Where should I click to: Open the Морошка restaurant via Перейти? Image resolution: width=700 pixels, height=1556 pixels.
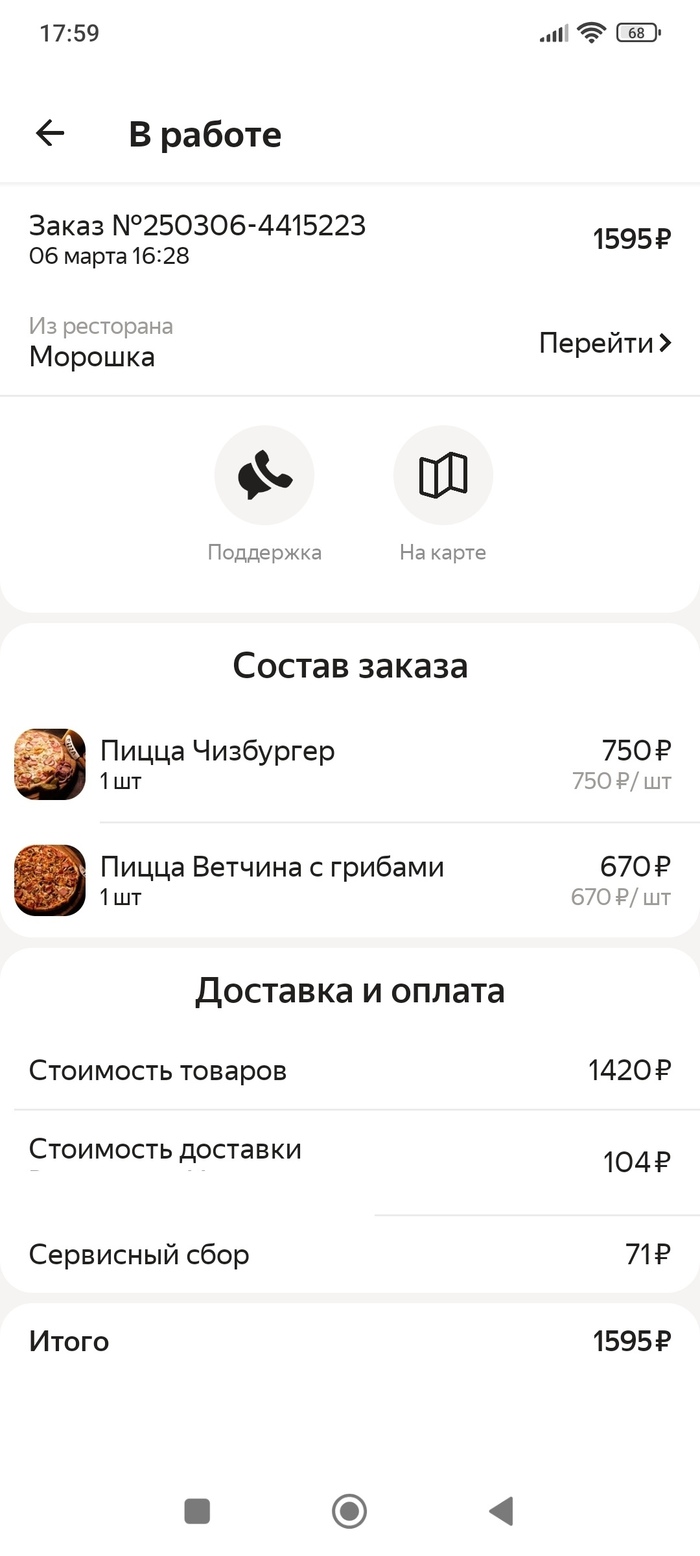click(x=604, y=343)
